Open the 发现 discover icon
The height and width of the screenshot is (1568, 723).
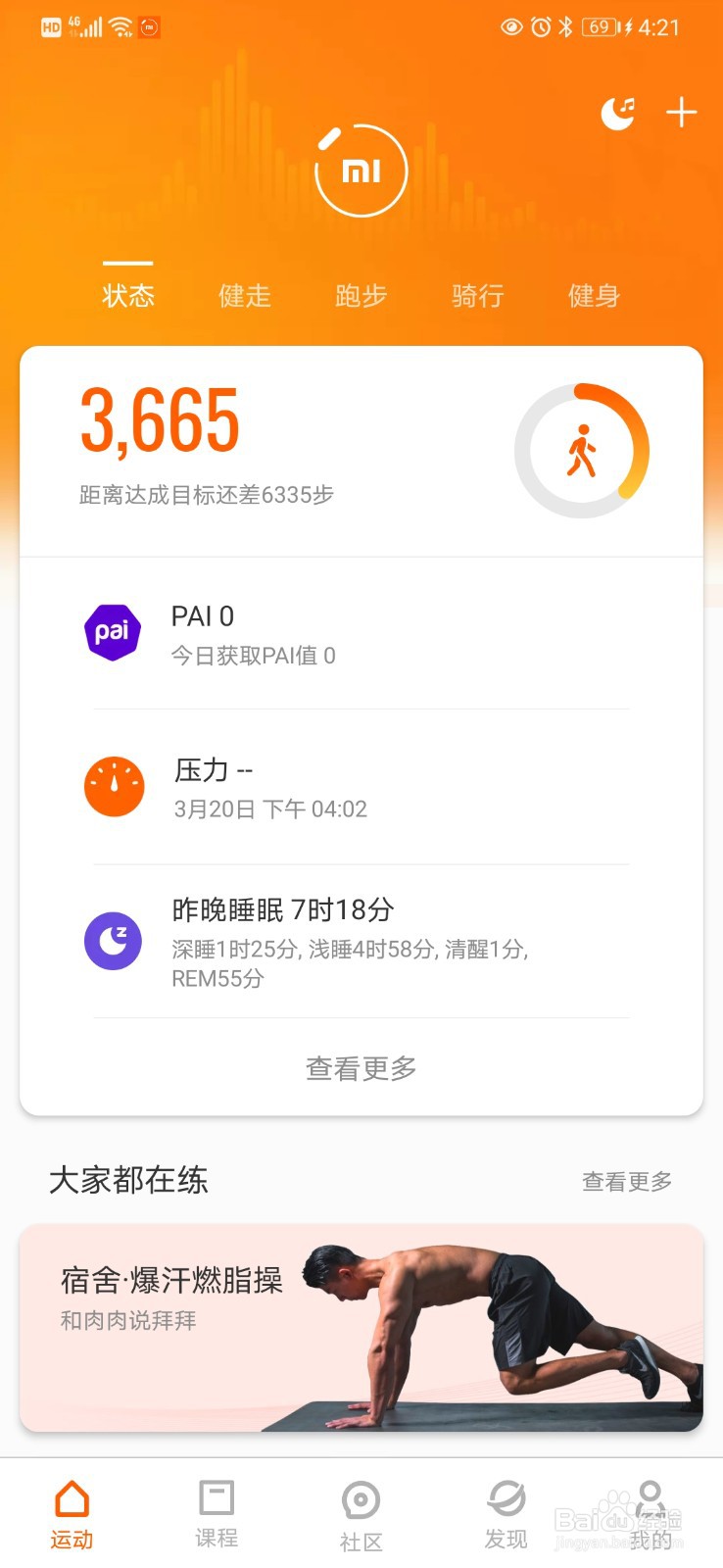coord(506,1499)
